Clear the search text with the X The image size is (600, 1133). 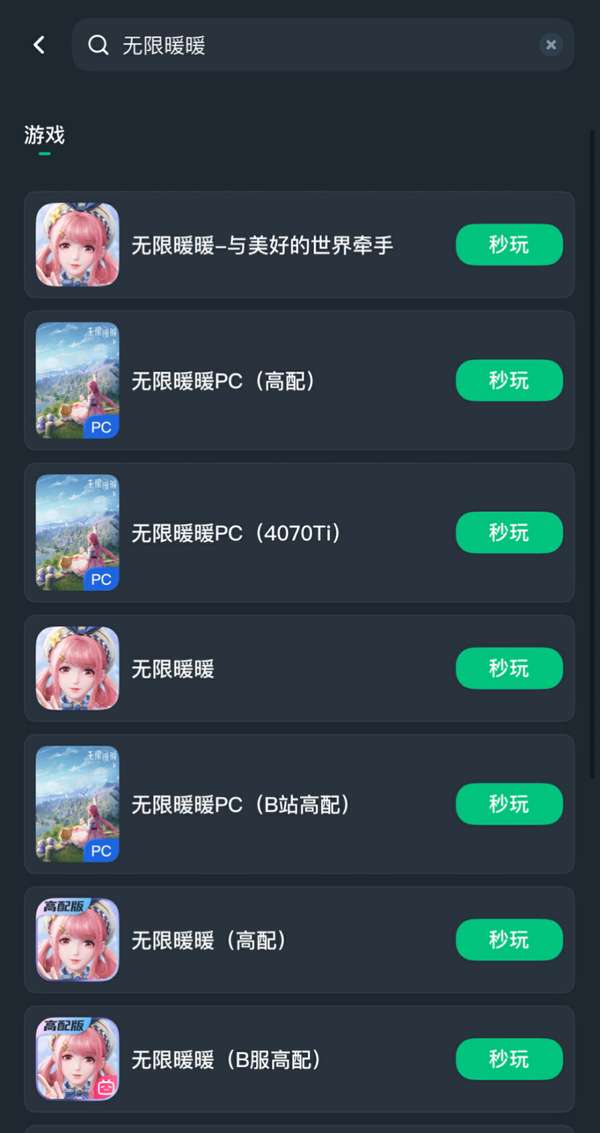(551, 45)
